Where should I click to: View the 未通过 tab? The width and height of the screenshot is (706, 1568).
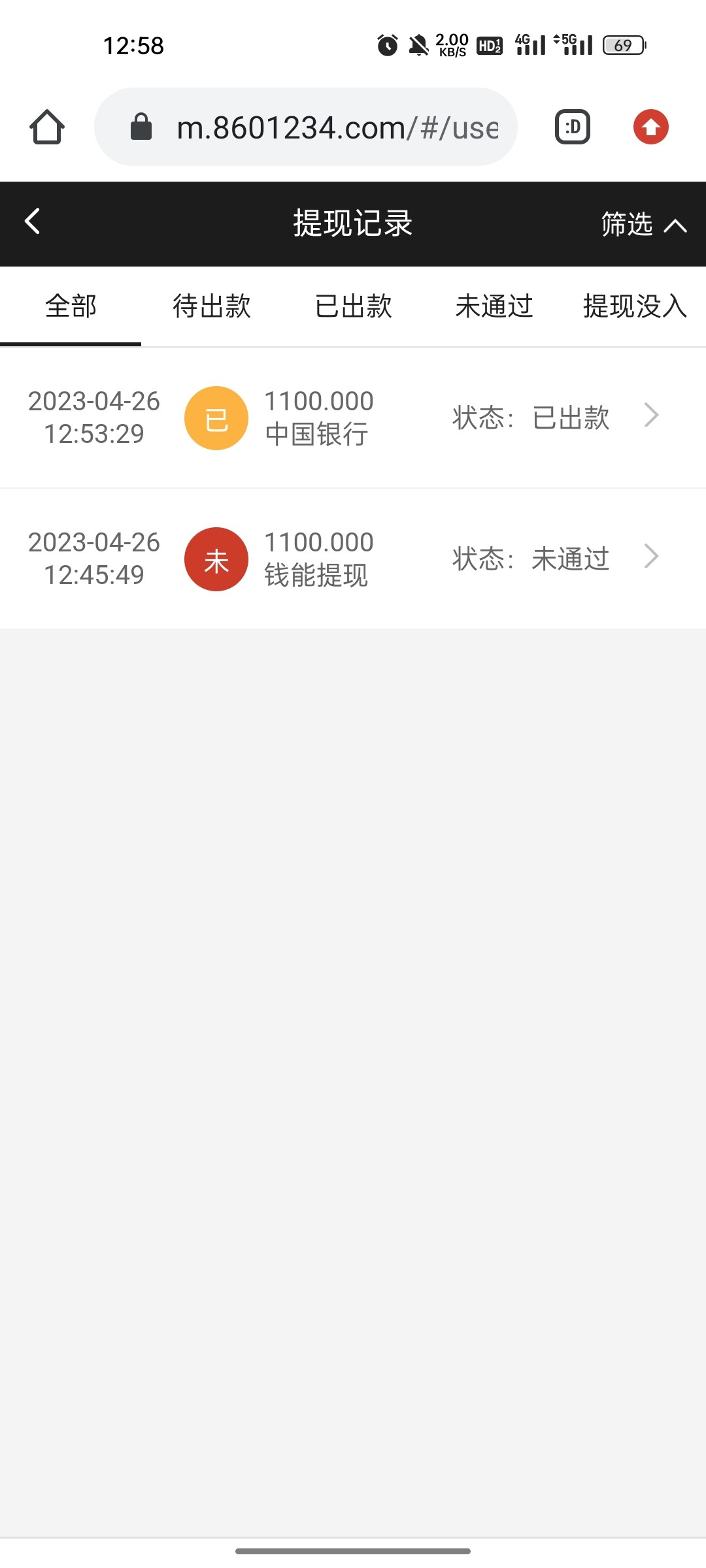pyautogui.click(x=494, y=306)
